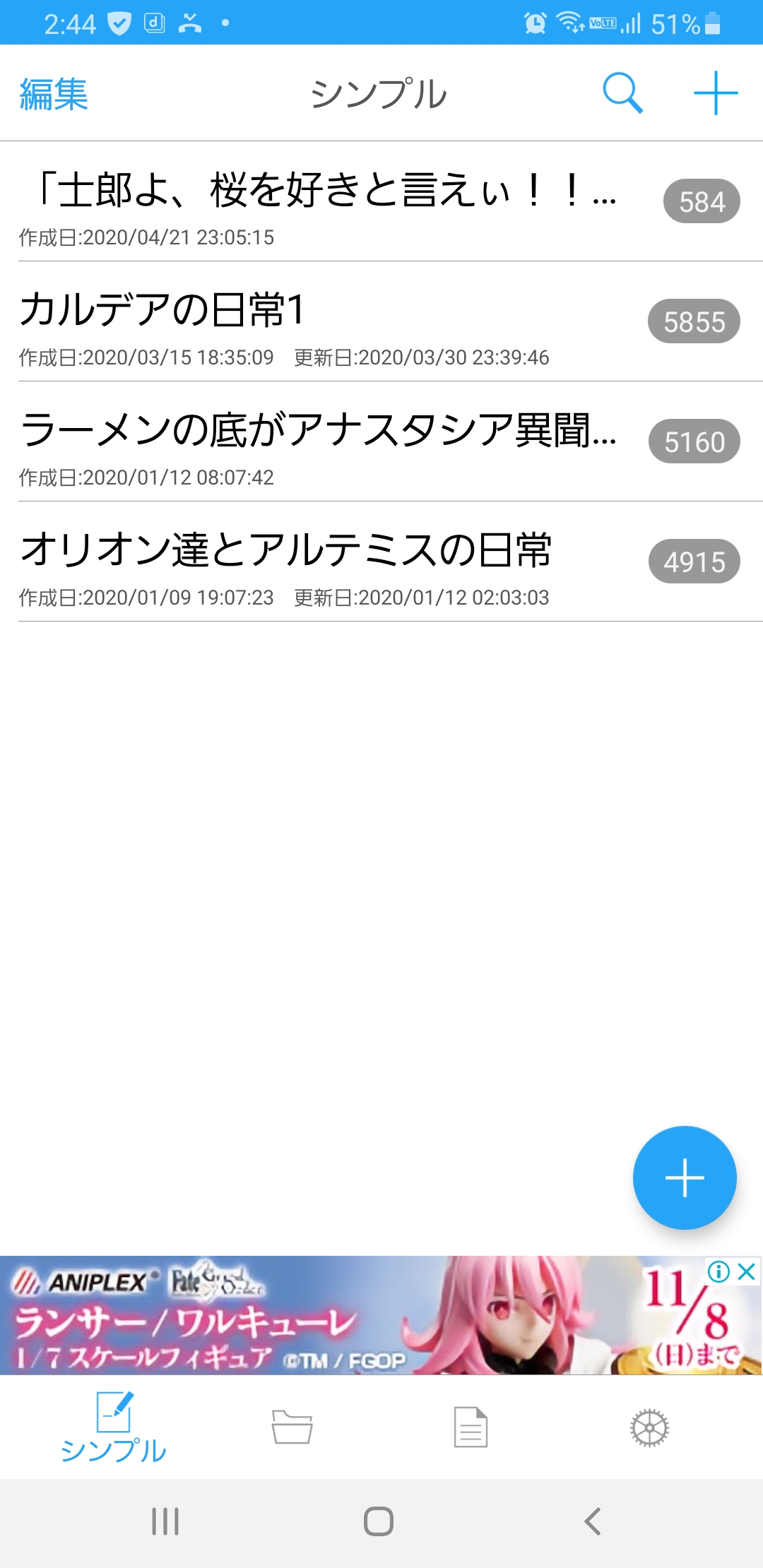Tap the 編集 edit button
This screenshot has height=1568, width=763.
(x=54, y=94)
